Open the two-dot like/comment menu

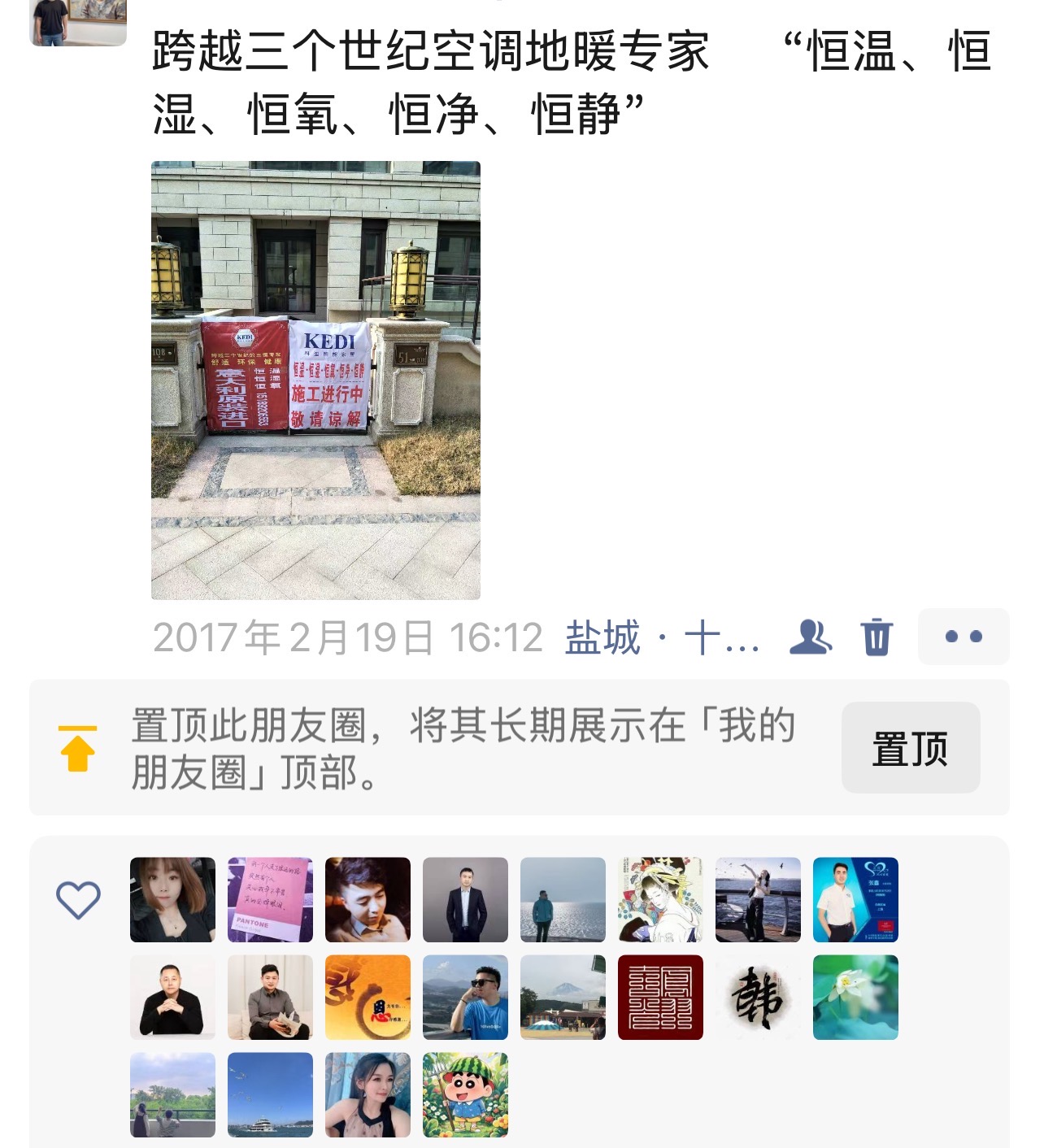pyautogui.click(x=964, y=637)
